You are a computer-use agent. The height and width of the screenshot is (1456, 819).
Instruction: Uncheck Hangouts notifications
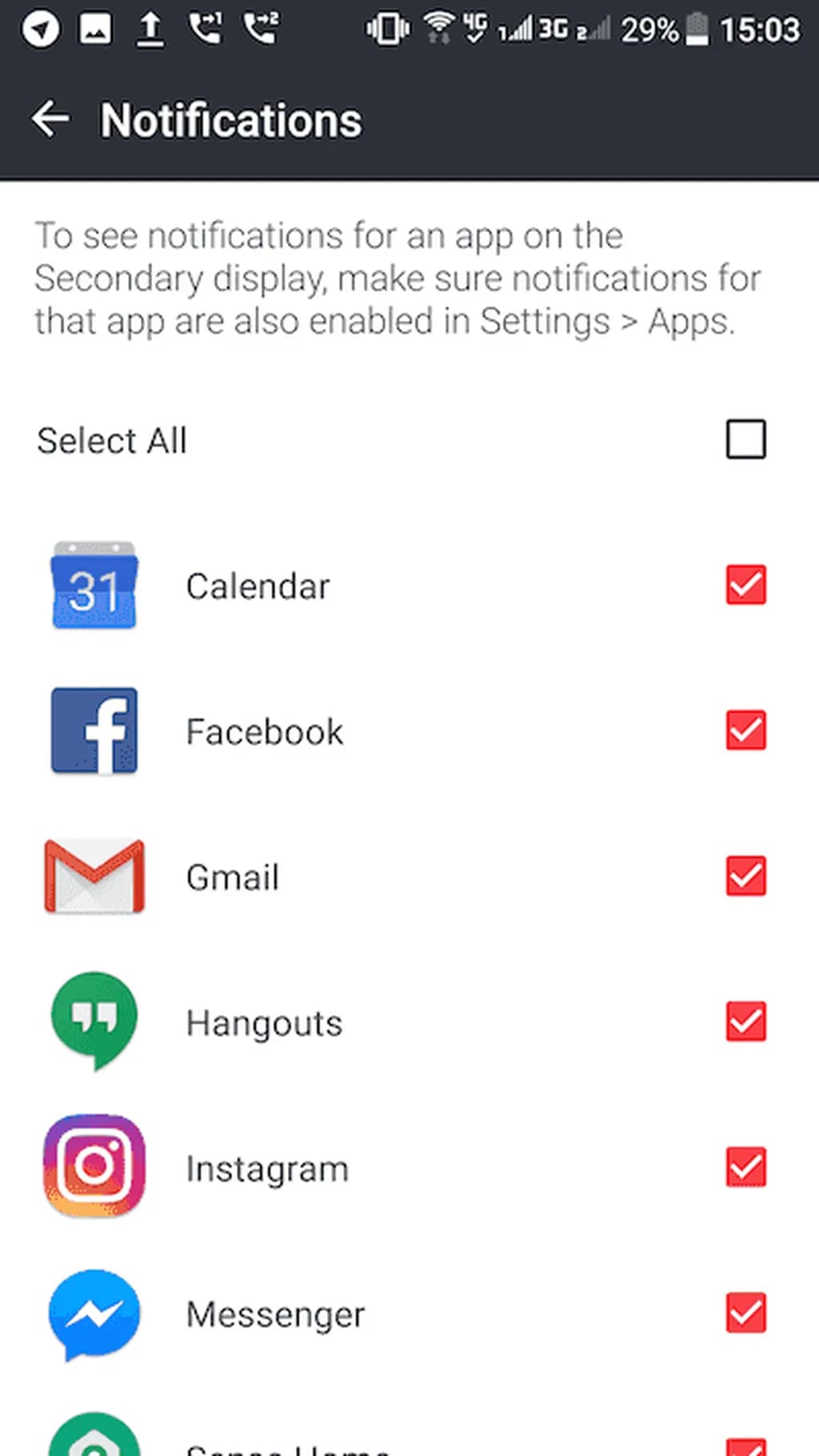click(x=745, y=1022)
